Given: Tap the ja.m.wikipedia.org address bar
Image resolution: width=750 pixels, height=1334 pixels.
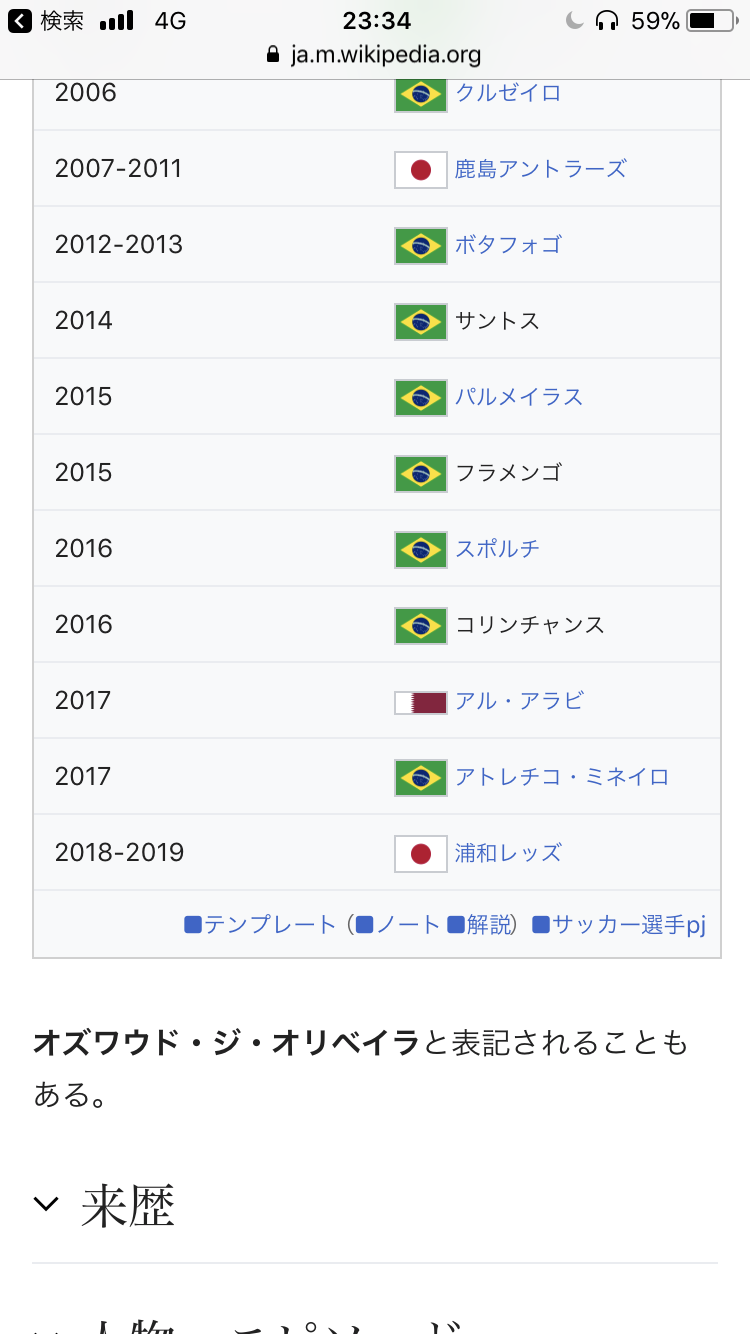Looking at the screenshot, I should pyautogui.click(x=374, y=55).
